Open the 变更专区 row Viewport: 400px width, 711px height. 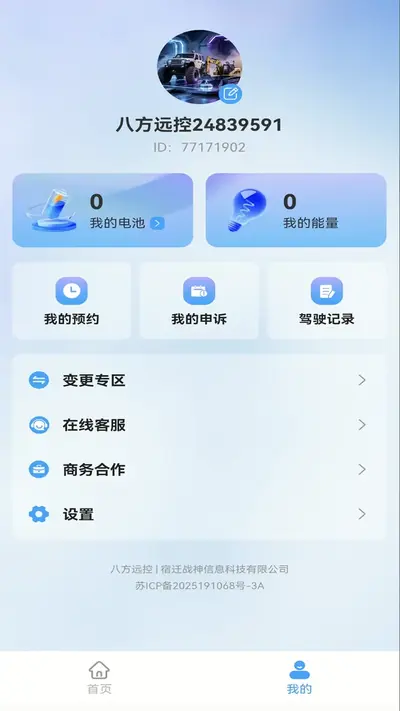[x=199, y=380]
